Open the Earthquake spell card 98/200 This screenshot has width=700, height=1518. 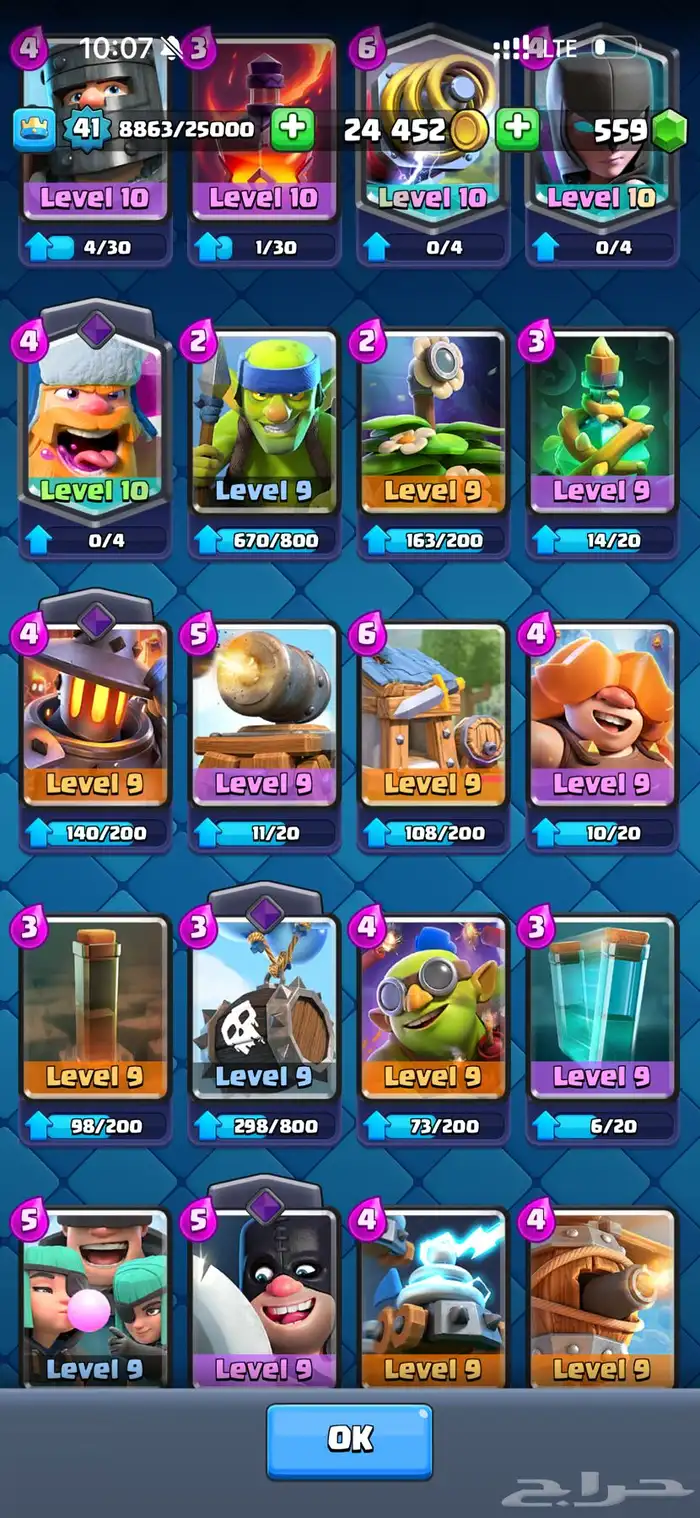pos(95,1029)
